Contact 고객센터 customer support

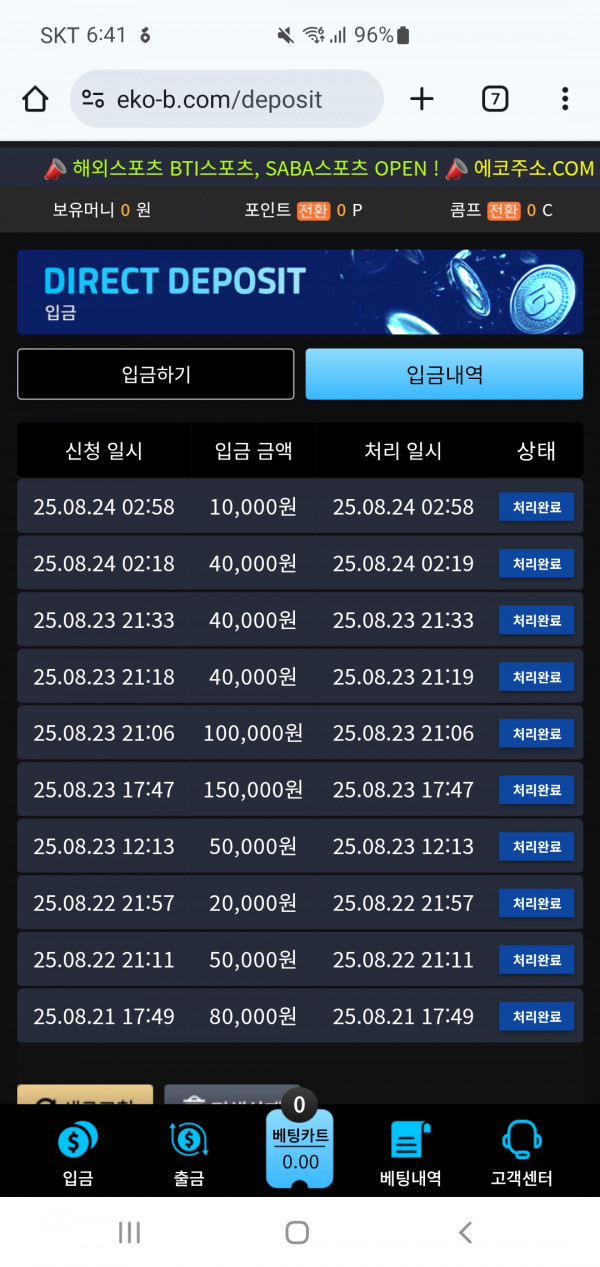(521, 1153)
